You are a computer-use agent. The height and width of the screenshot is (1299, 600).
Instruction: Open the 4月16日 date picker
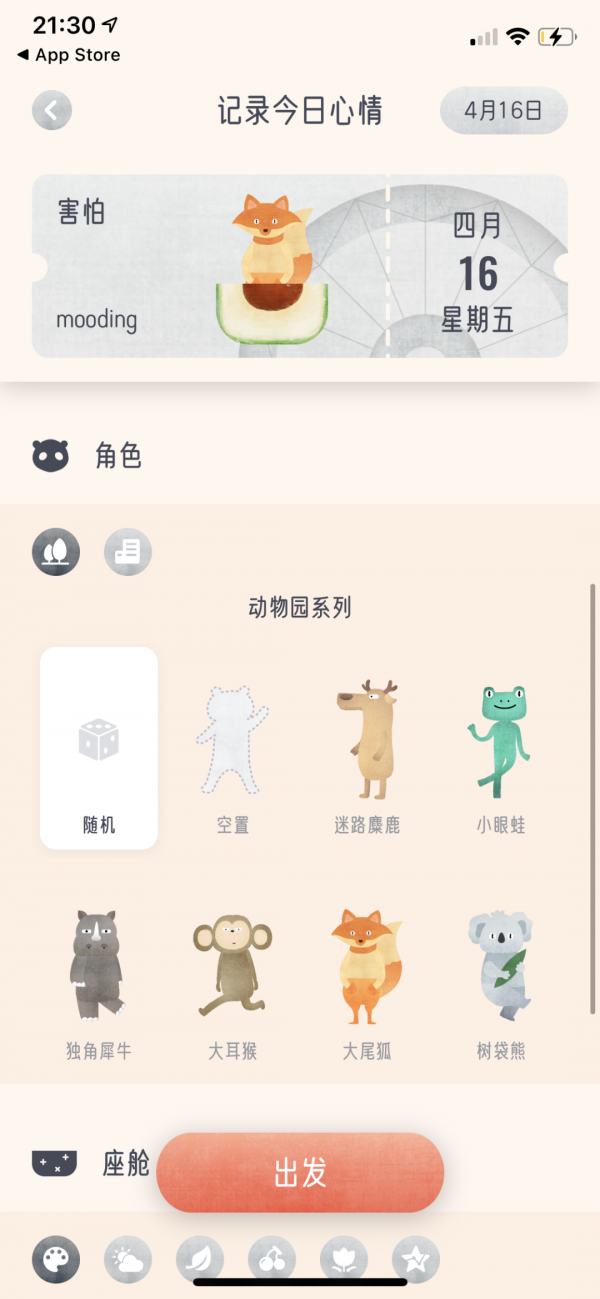pyautogui.click(x=503, y=111)
